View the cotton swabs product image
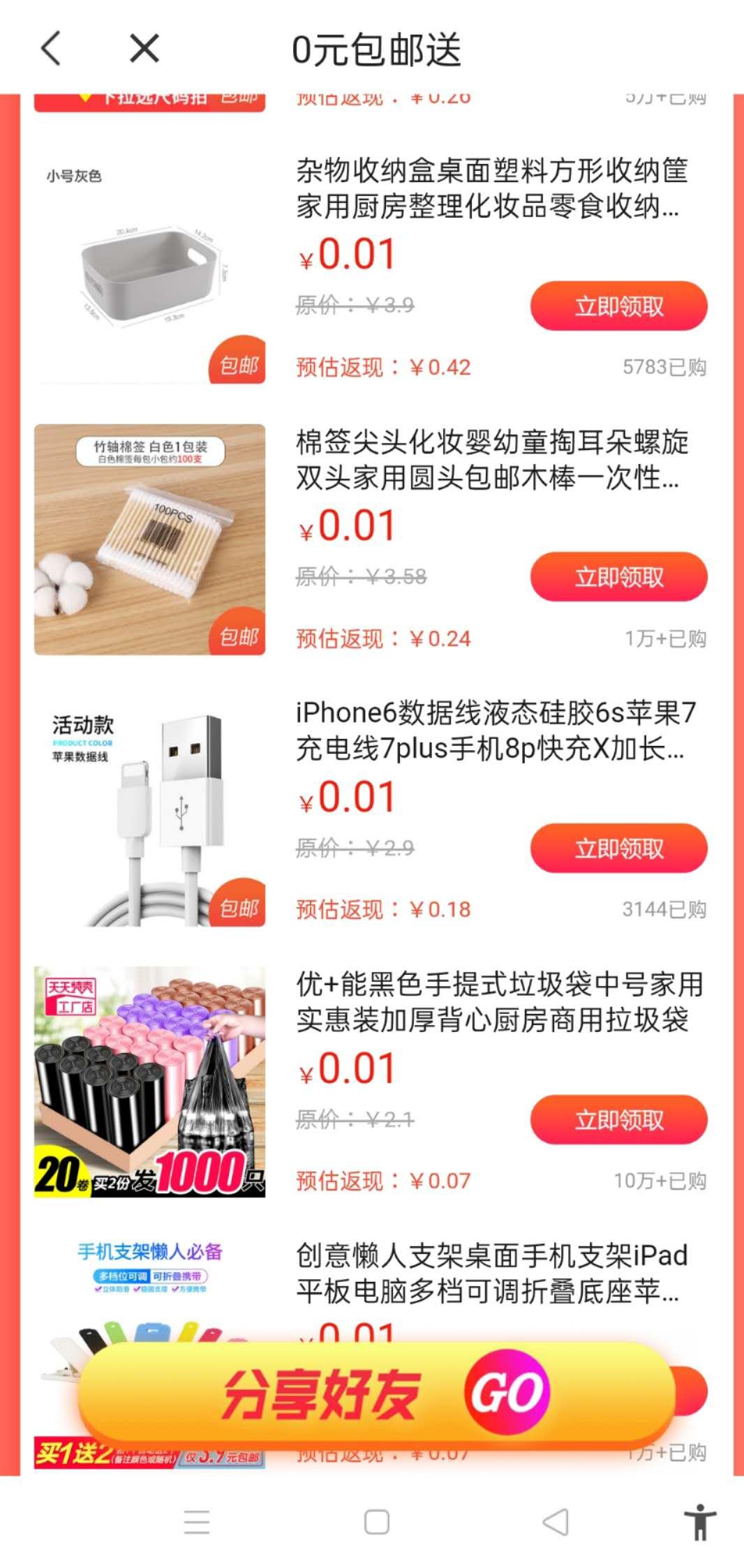The width and height of the screenshot is (744, 1568). pyautogui.click(x=149, y=539)
